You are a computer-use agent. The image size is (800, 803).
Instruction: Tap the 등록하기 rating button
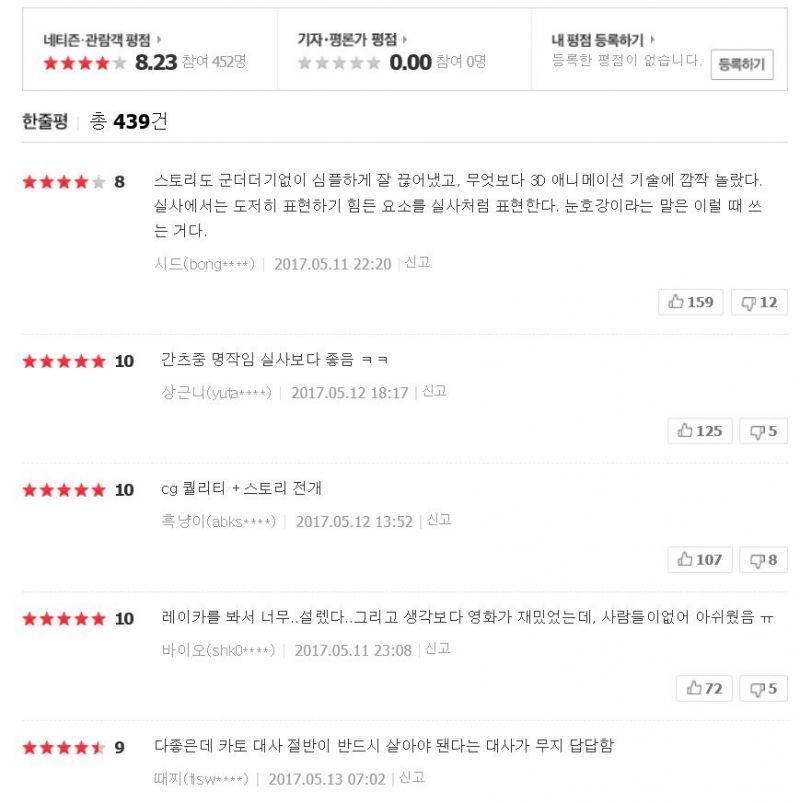(741, 65)
